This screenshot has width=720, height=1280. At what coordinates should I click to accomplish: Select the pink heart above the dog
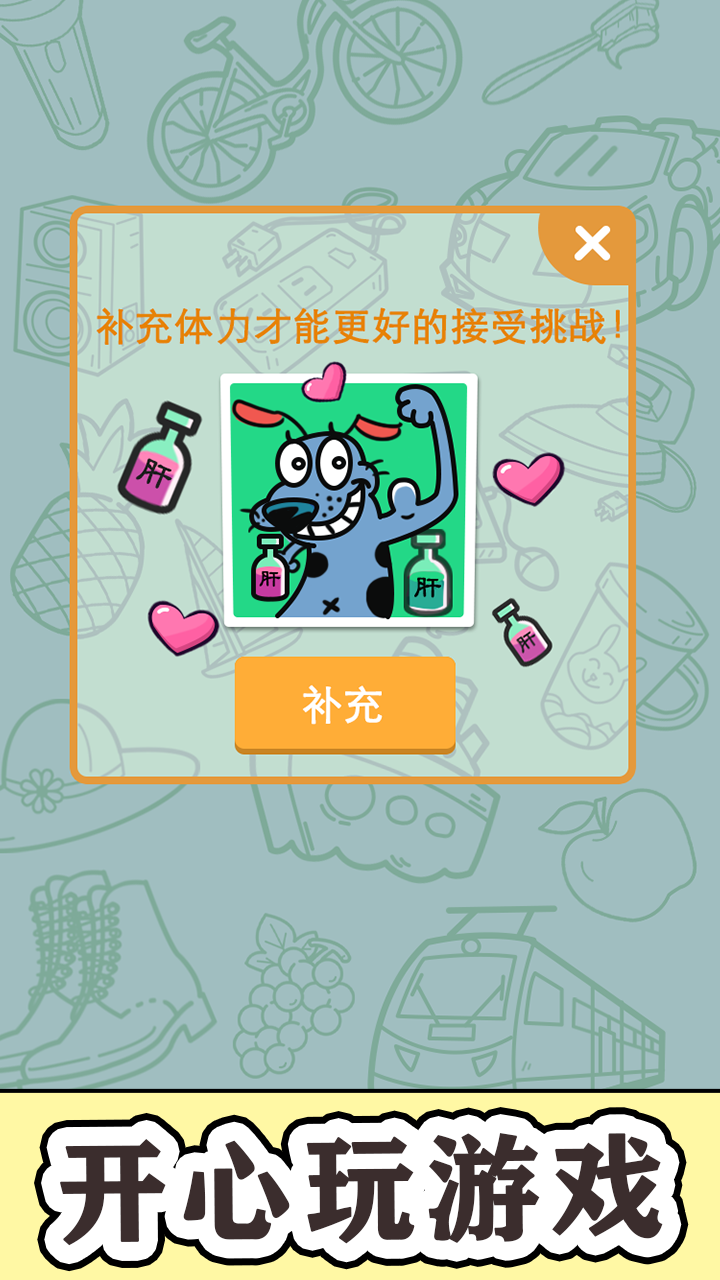coord(323,385)
